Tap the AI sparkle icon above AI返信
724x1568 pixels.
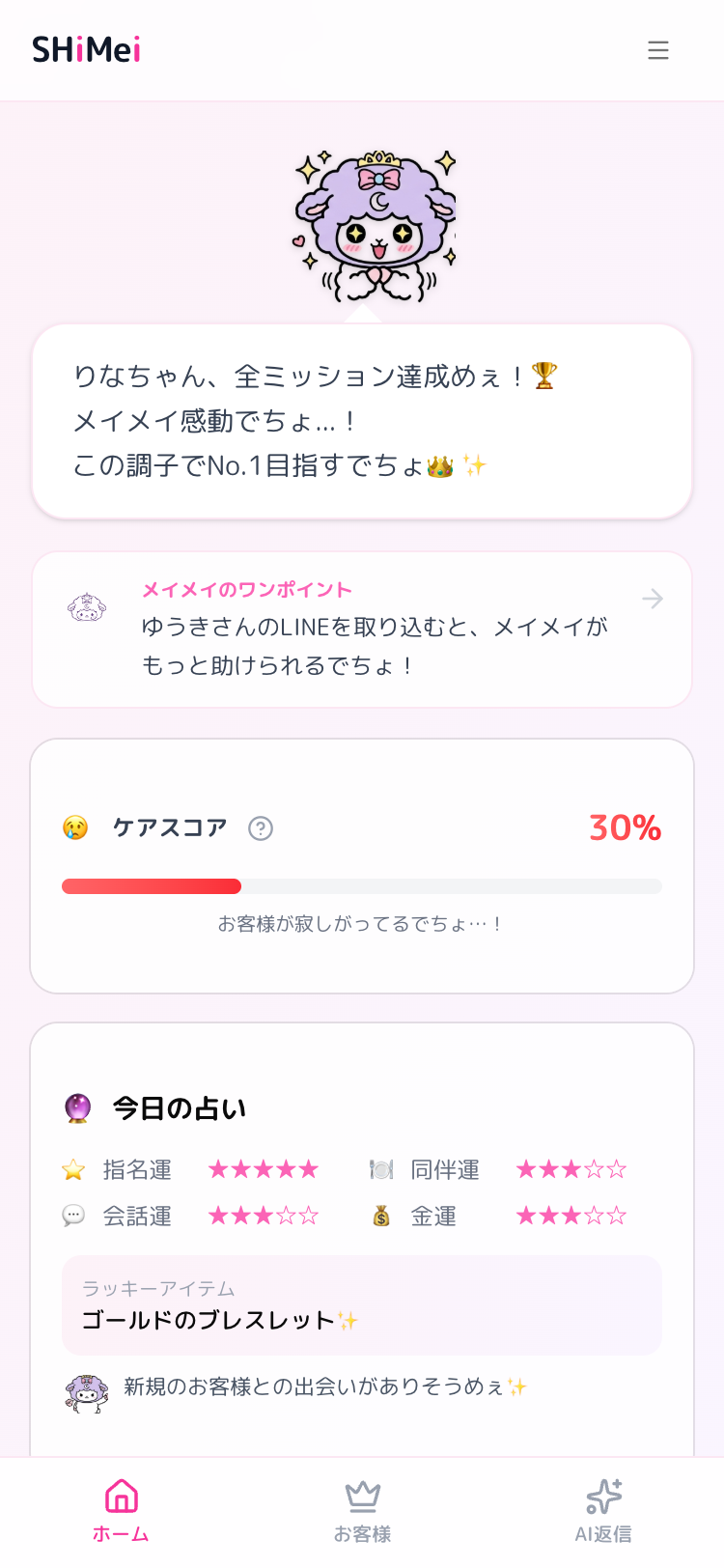[601, 1496]
